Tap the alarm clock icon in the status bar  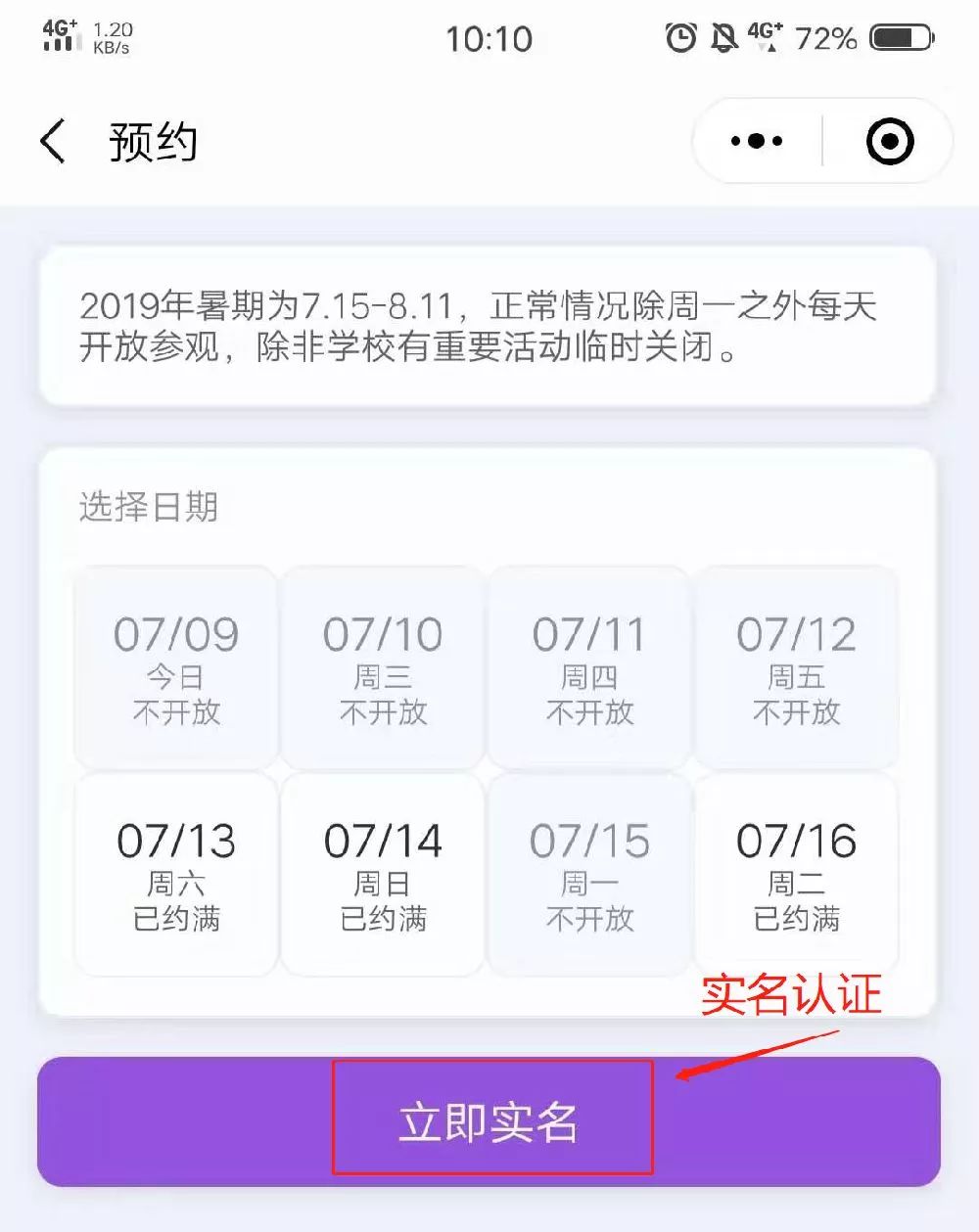click(x=679, y=37)
